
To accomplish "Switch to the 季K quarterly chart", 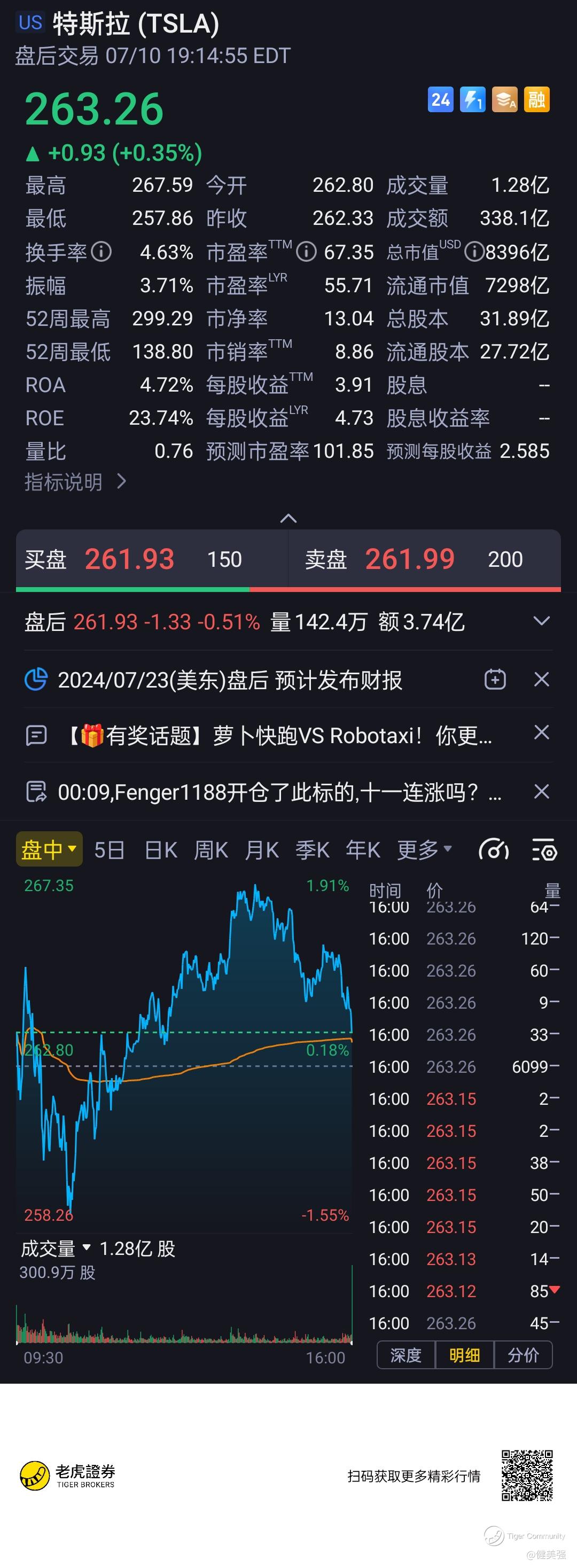I will point(312,850).
